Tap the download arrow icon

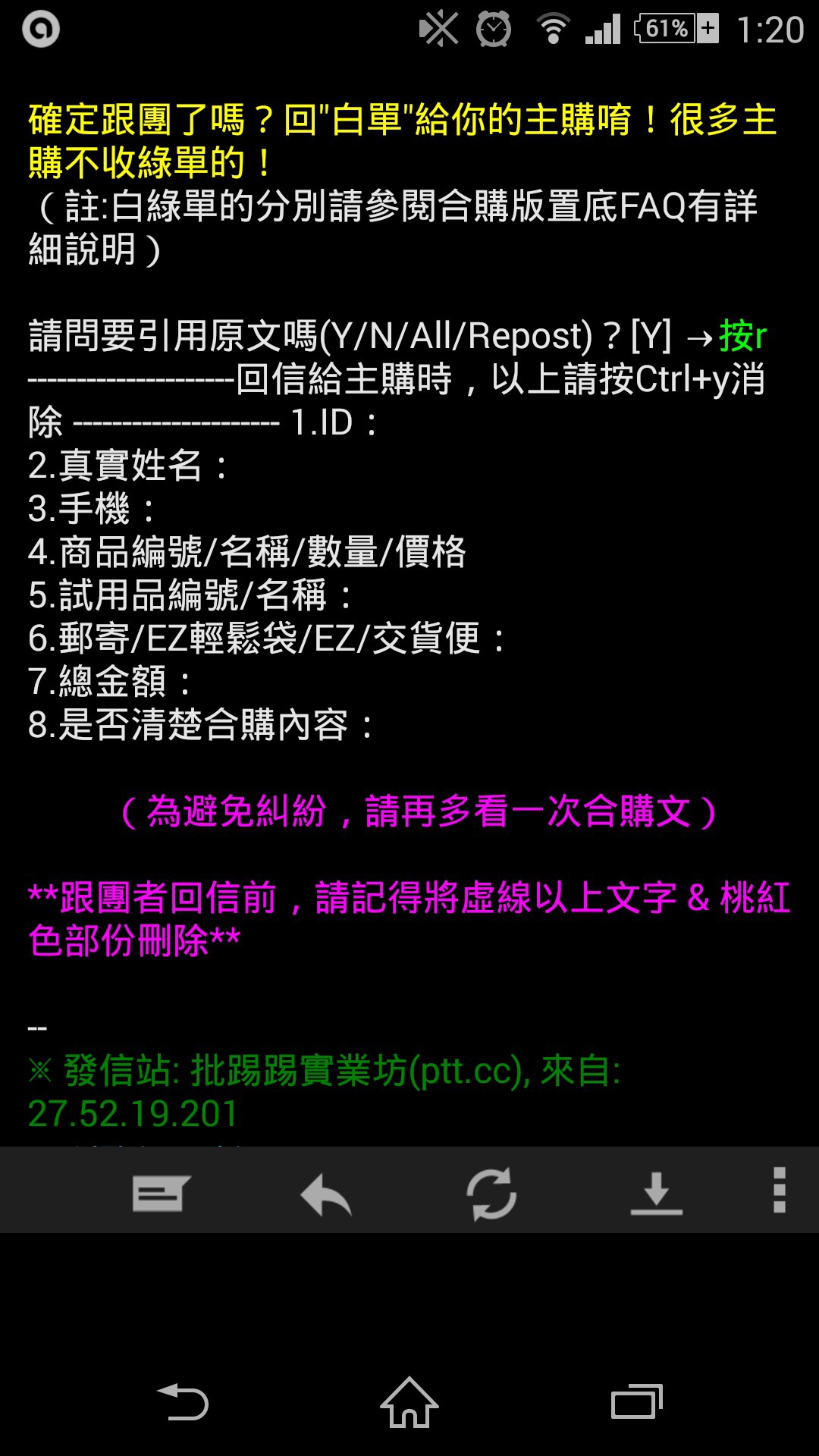(x=656, y=1193)
